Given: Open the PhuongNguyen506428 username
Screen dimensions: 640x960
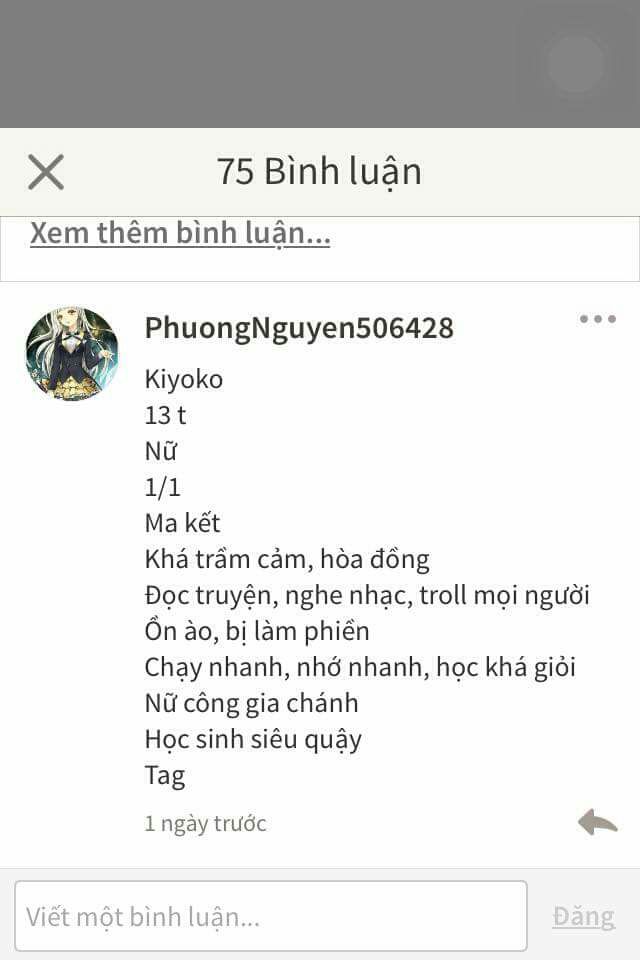Looking at the screenshot, I should point(299,328).
